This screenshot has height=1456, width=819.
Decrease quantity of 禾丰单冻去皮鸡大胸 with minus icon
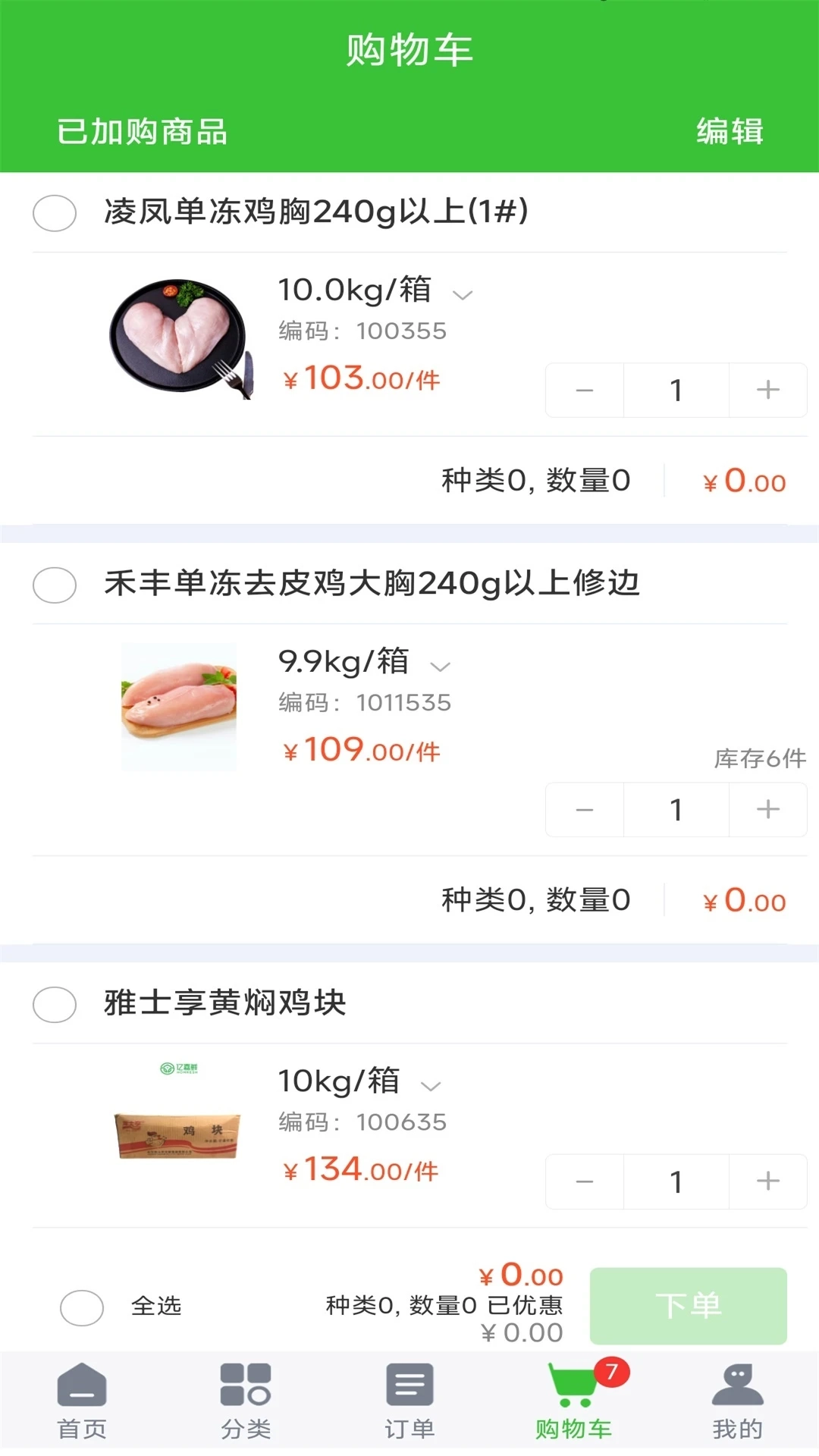[583, 809]
